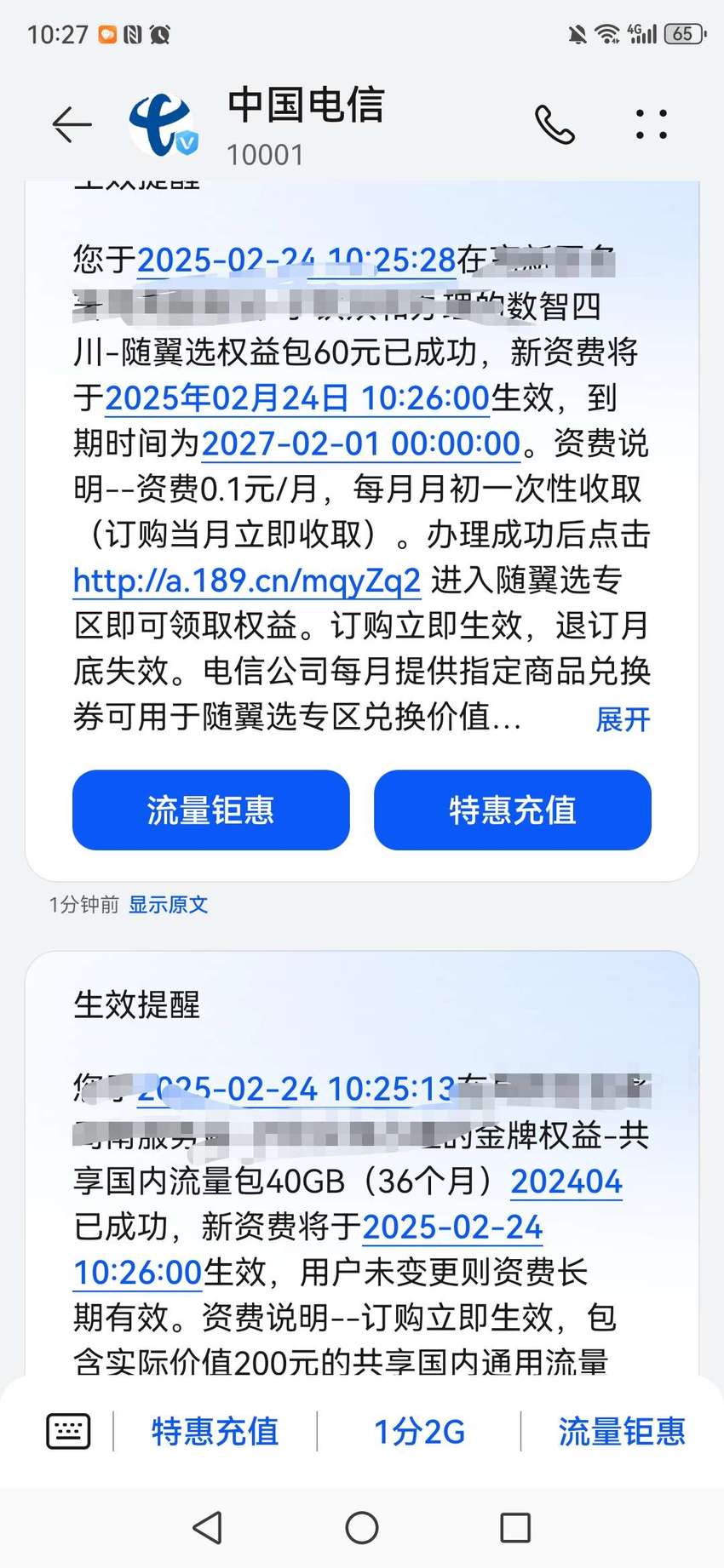
Task: Expand the message with 展开
Action: (x=623, y=719)
